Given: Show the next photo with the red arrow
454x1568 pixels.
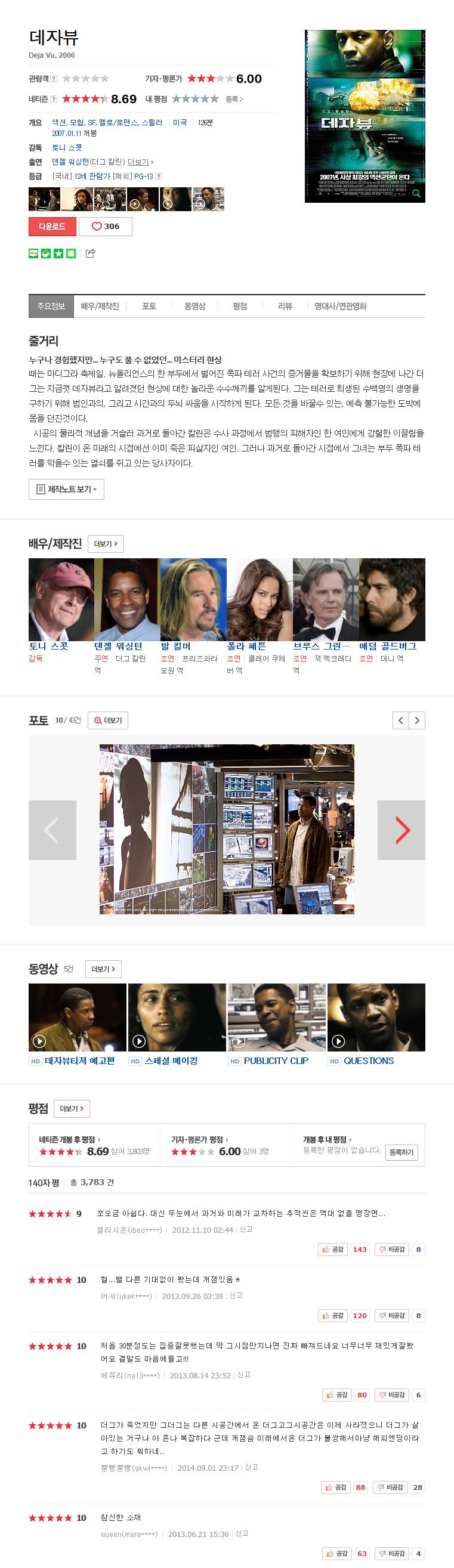Looking at the screenshot, I should pyautogui.click(x=402, y=830).
